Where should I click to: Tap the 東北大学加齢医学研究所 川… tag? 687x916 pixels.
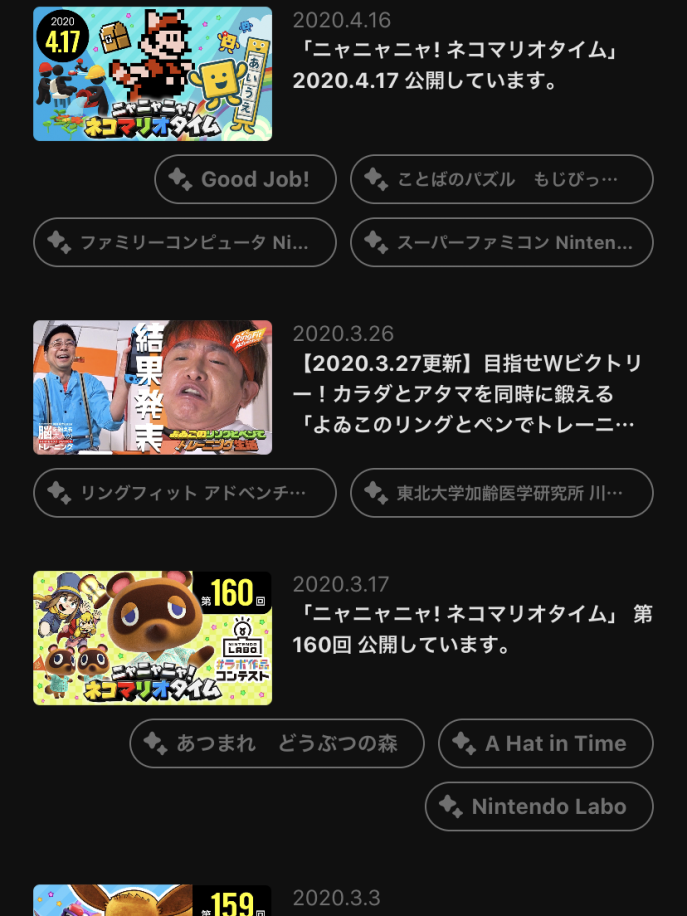[x=501, y=493]
